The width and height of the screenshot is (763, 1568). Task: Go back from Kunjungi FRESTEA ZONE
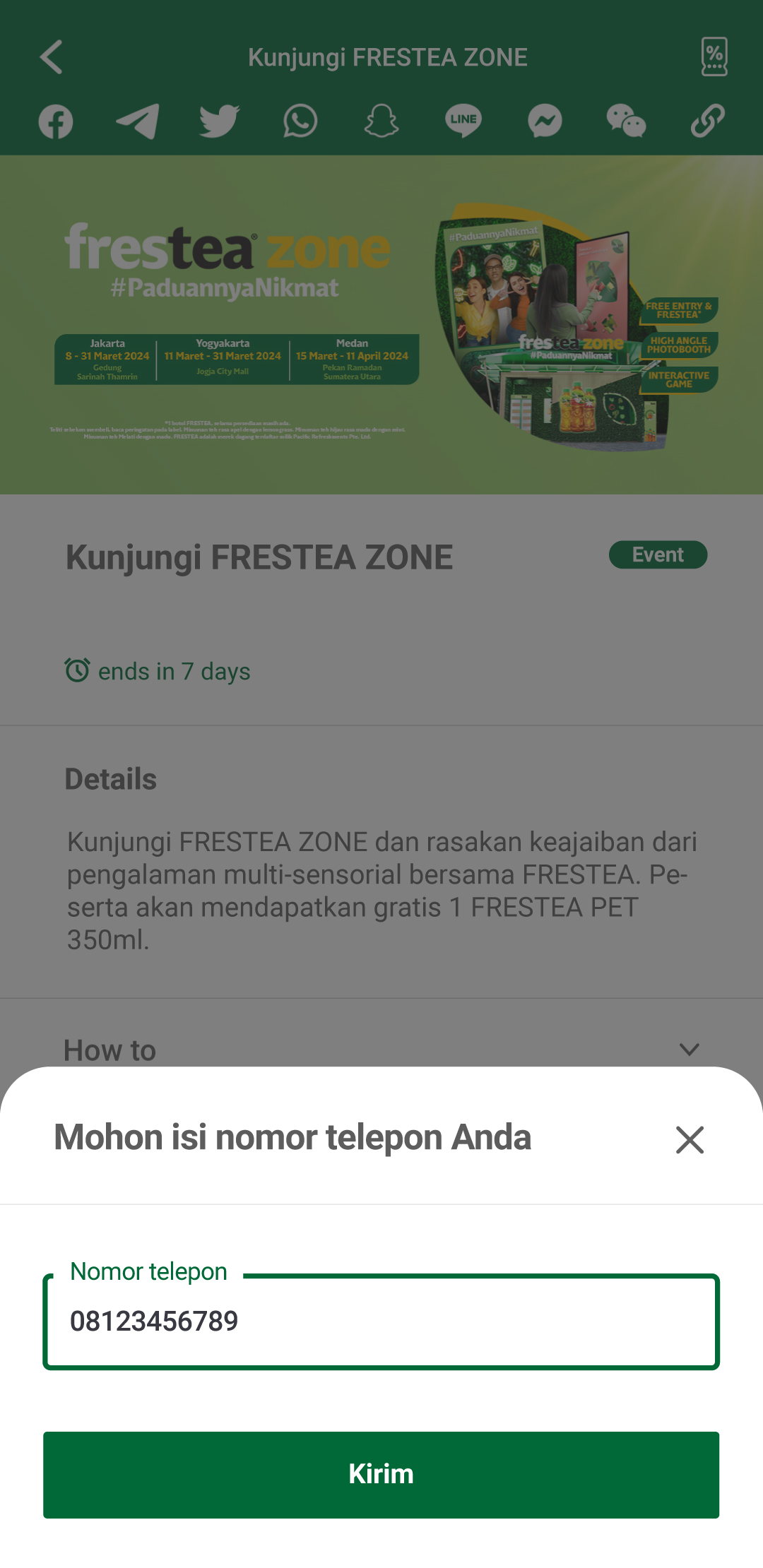52,57
